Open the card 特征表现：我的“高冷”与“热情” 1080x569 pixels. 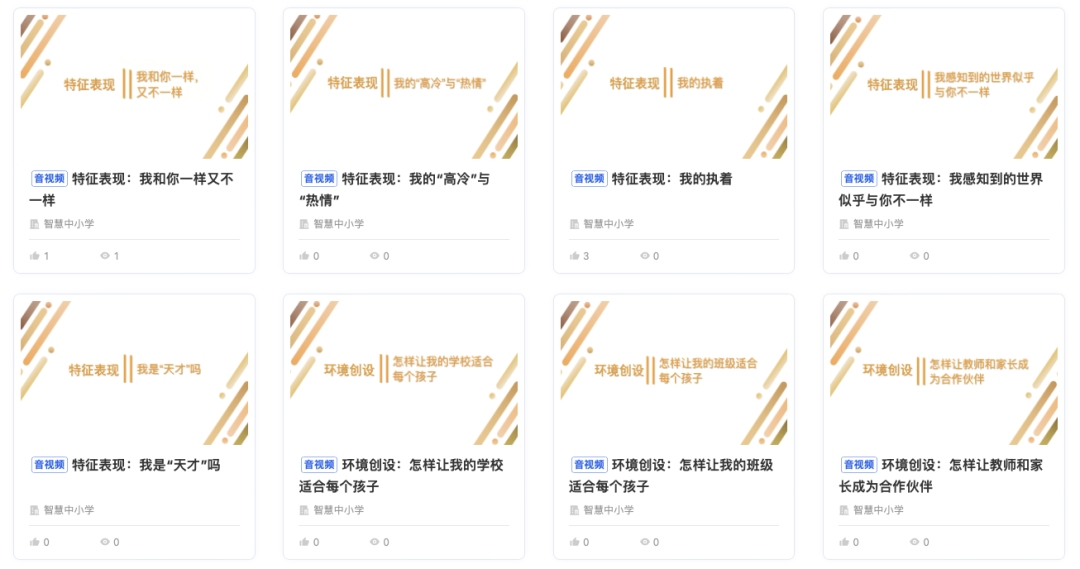click(404, 86)
